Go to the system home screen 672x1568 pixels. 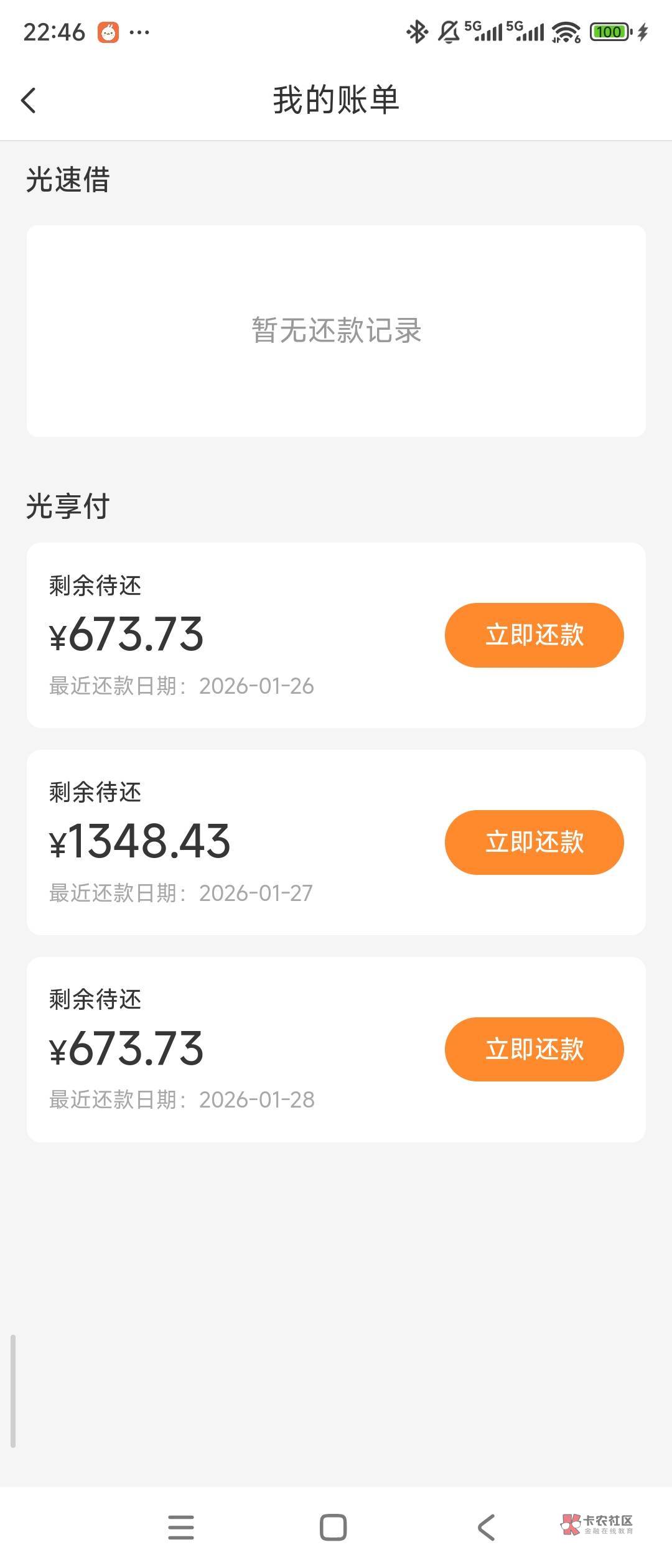[x=333, y=1527]
